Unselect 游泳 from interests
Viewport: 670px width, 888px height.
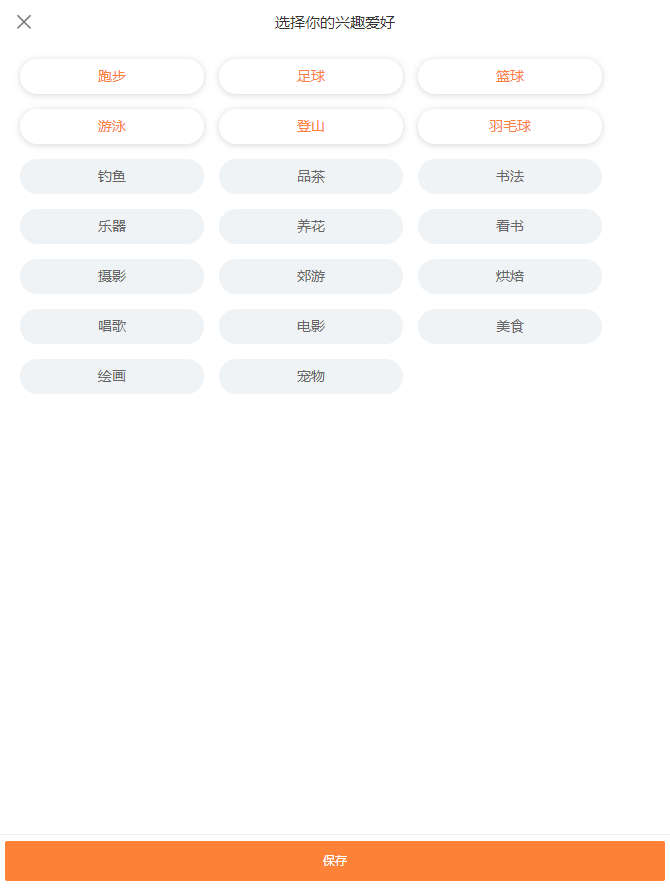(112, 126)
